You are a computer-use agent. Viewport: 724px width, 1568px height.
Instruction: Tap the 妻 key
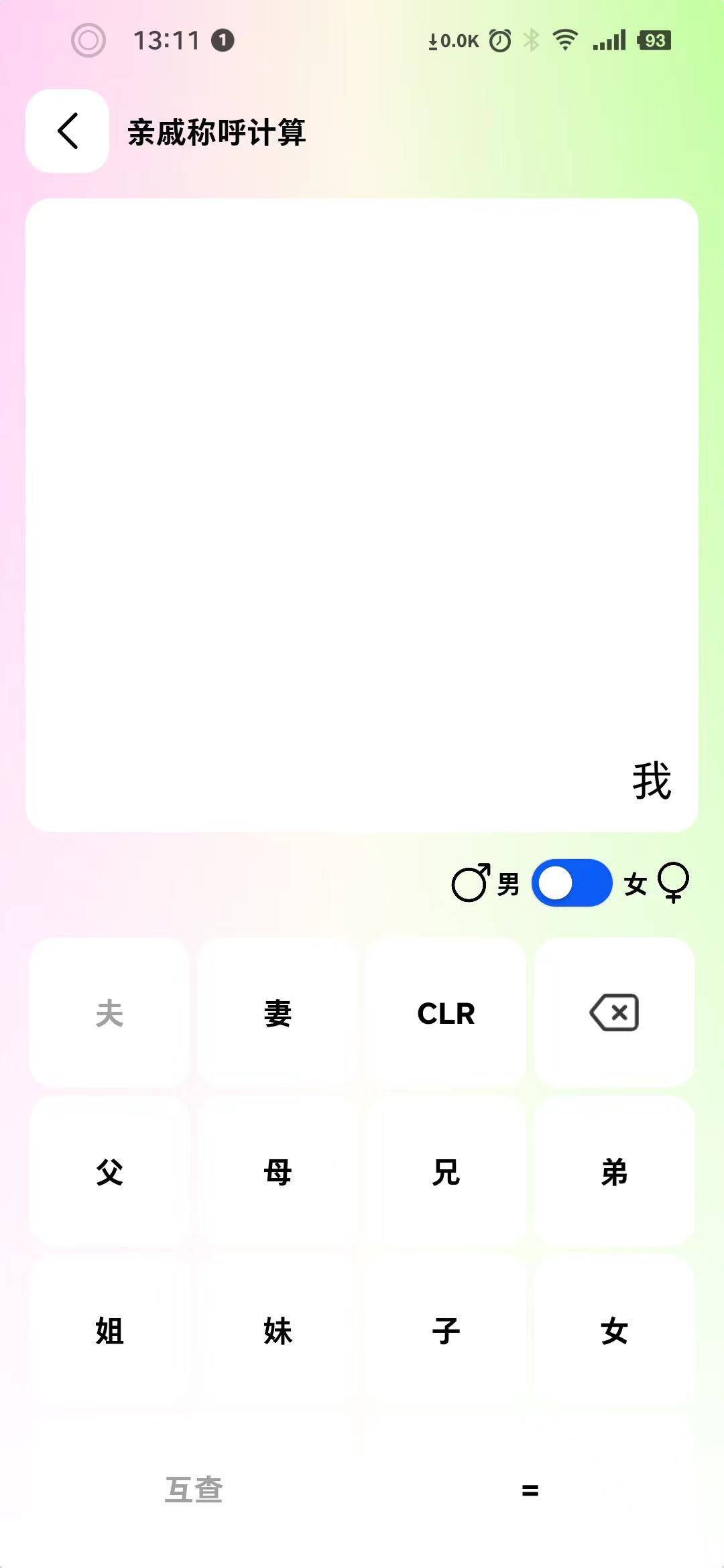(x=278, y=1012)
